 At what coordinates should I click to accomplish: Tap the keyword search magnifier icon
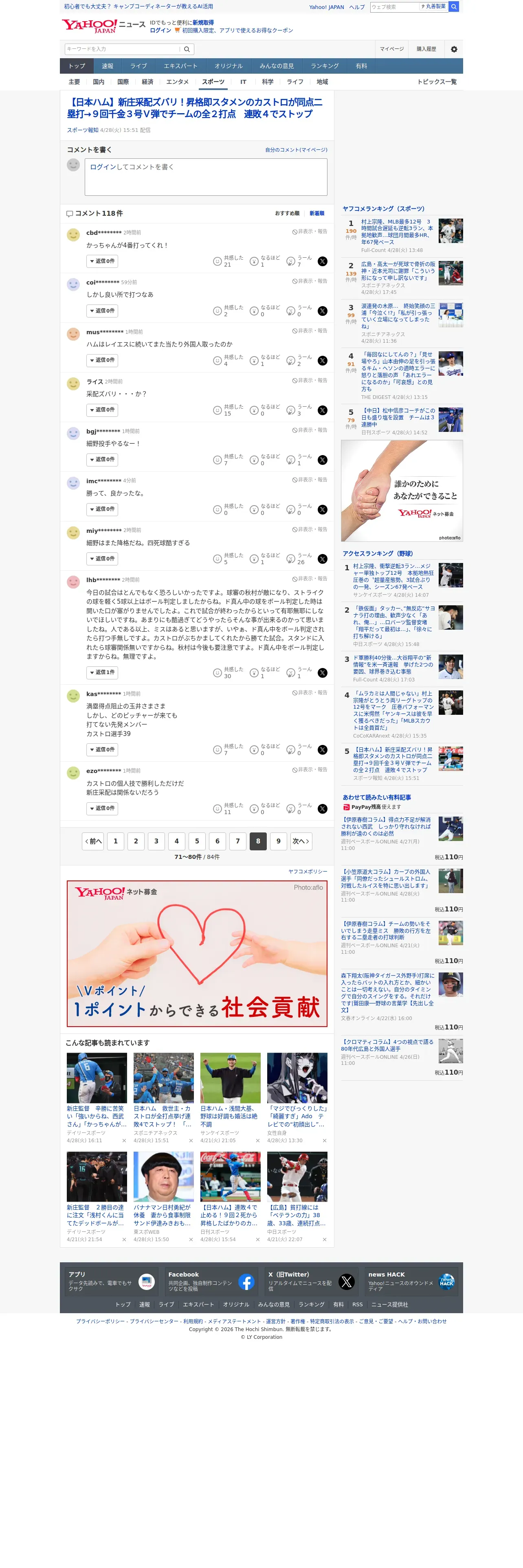tap(187, 49)
